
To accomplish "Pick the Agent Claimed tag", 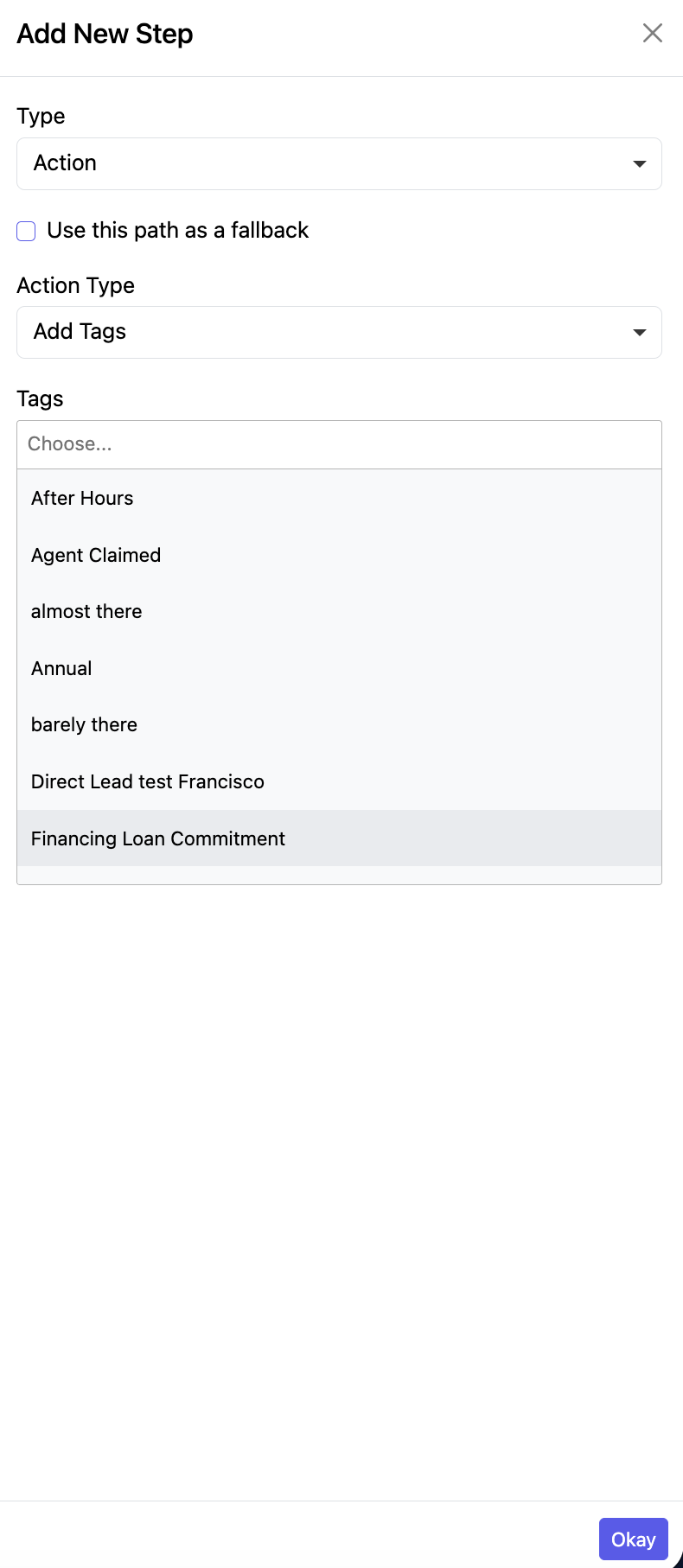I will click(339, 555).
